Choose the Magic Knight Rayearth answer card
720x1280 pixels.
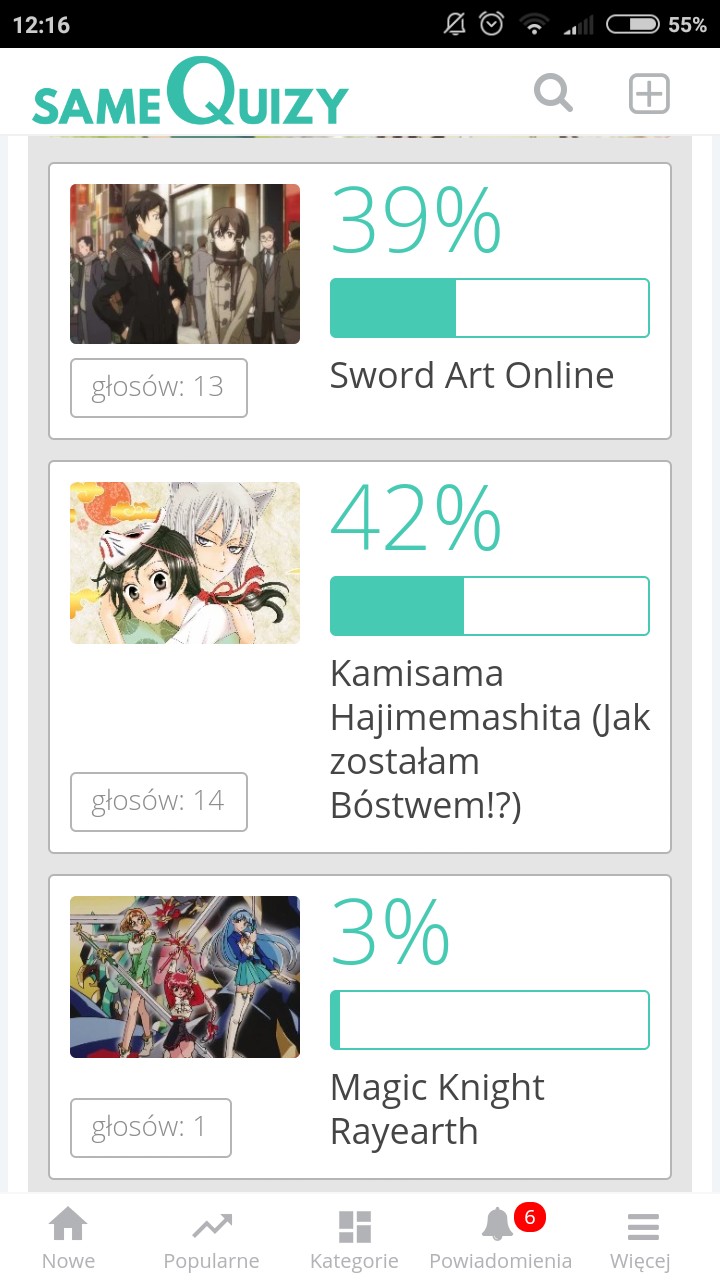(x=360, y=1027)
